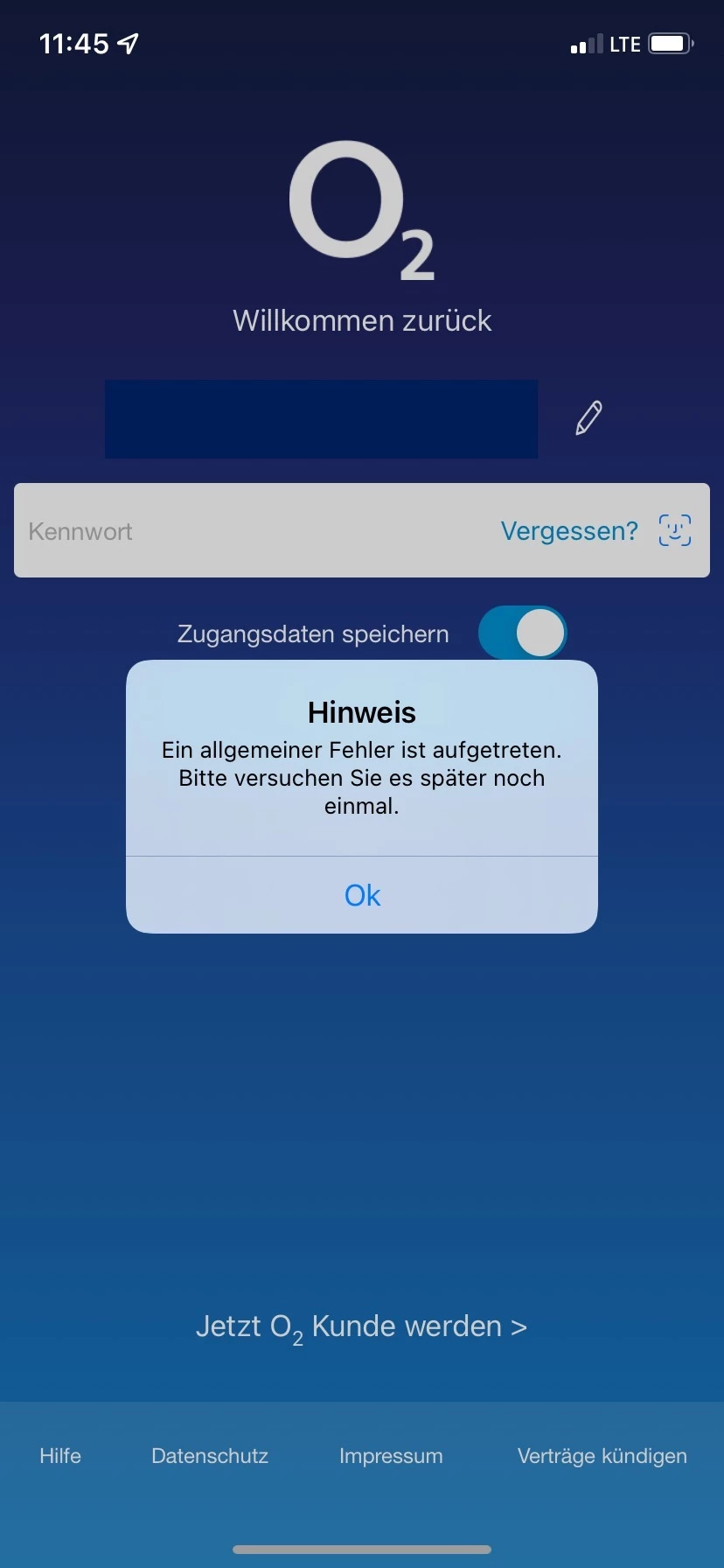Go to Verträge kündigen
The height and width of the screenshot is (1568, 724).
click(x=602, y=1456)
